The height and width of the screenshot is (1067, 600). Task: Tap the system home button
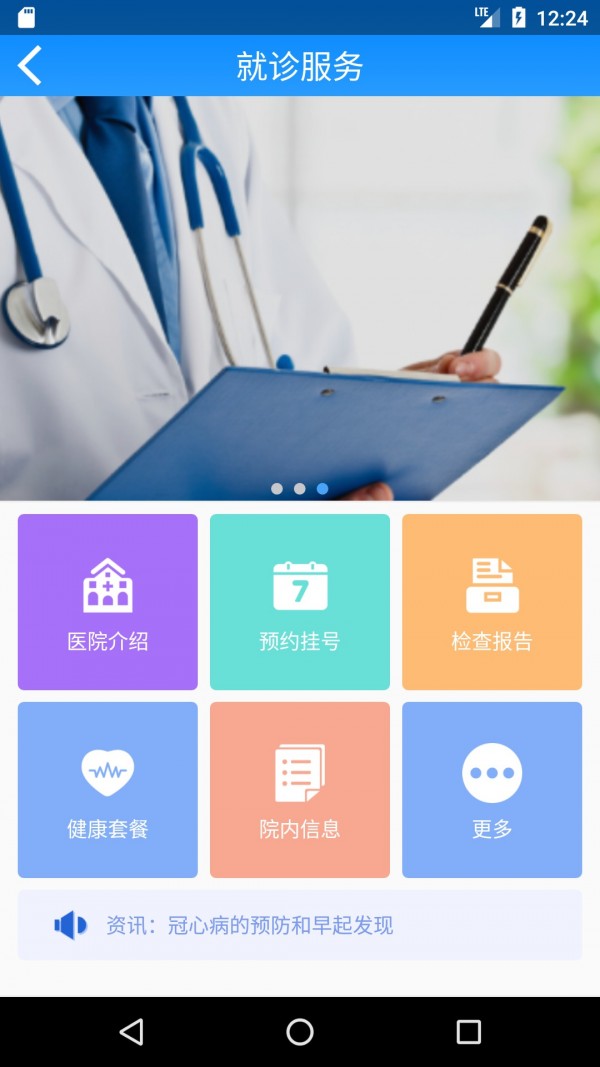[300, 1032]
